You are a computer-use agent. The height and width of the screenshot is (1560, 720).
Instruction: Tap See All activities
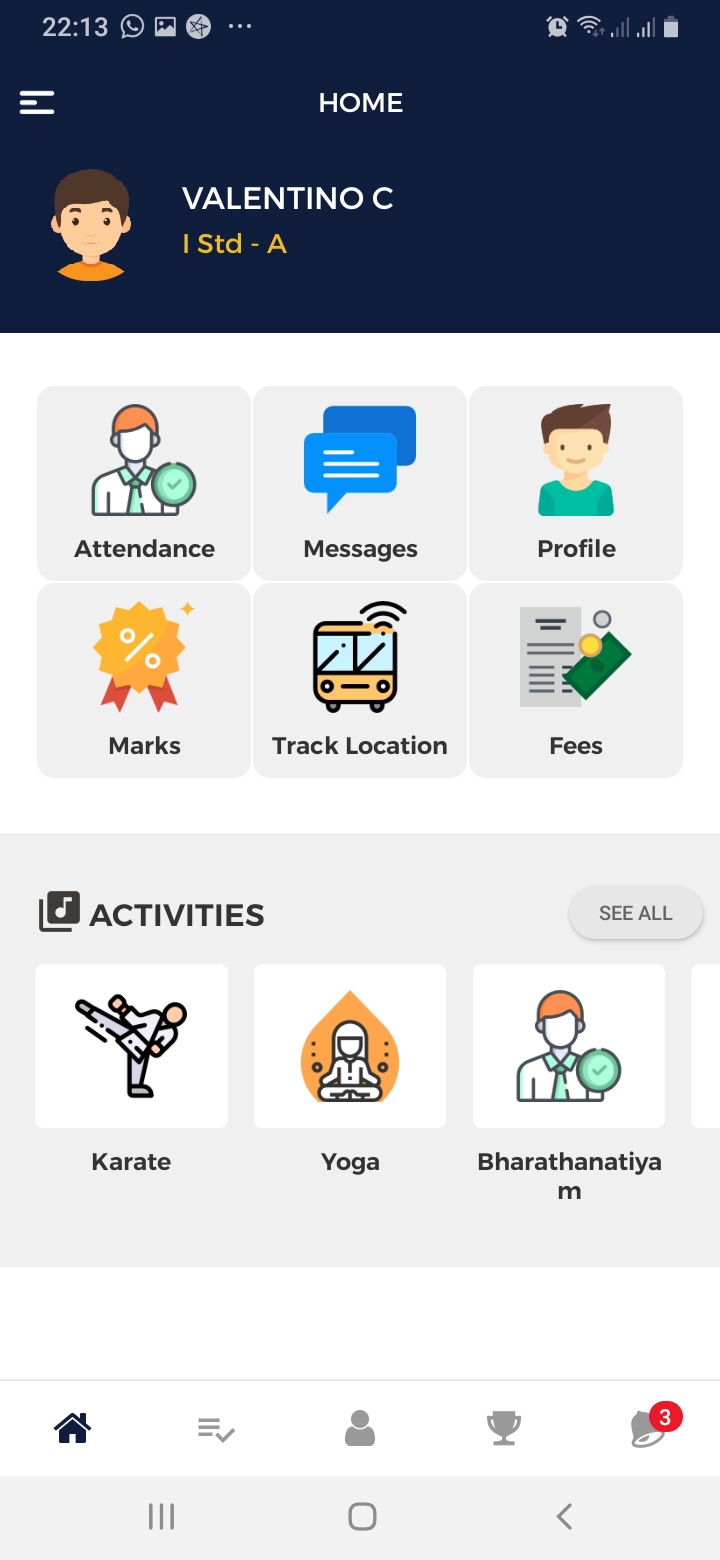coord(635,913)
